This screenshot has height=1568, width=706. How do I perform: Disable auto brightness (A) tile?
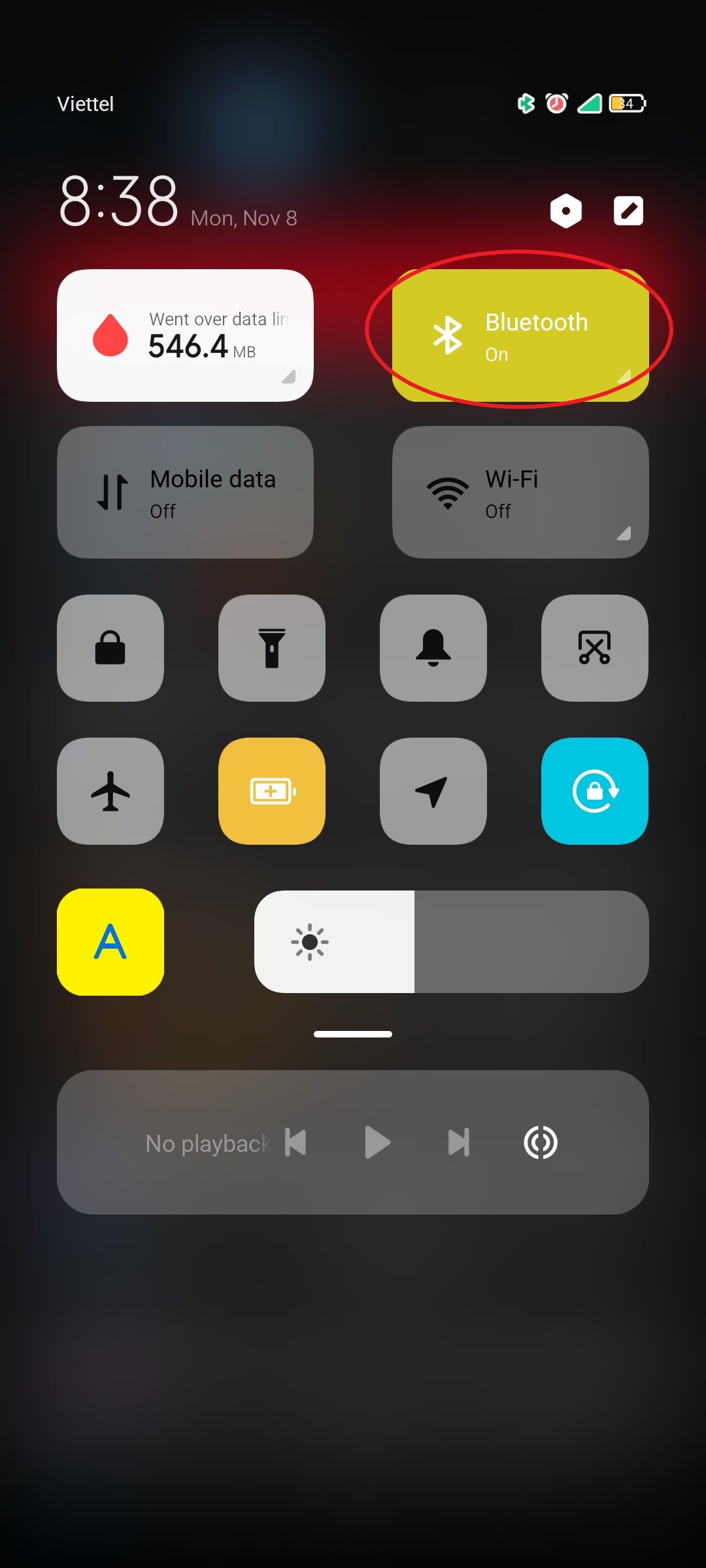click(x=110, y=942)
